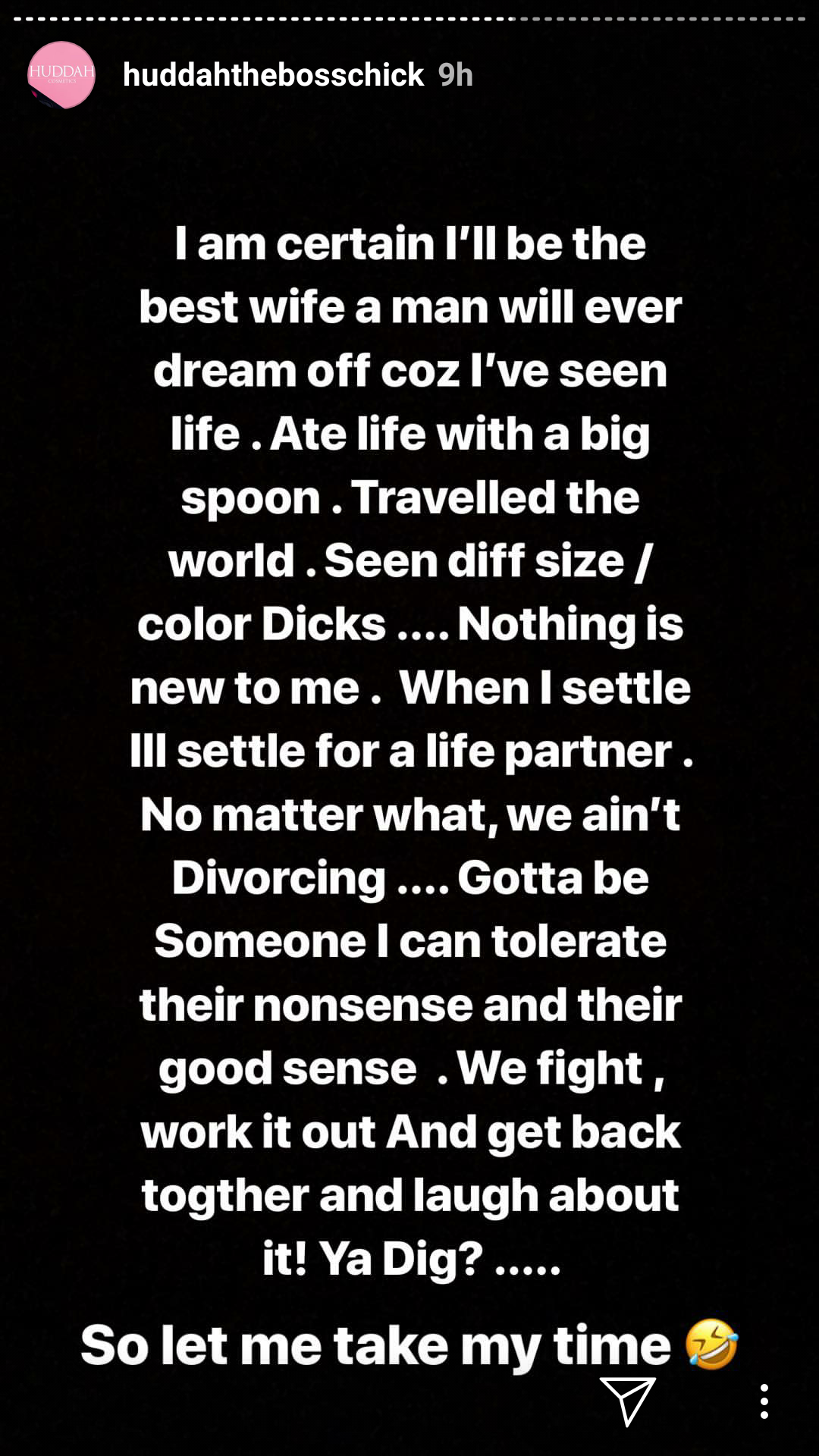Open the three-dot overflow menu
The width and height of the screenshot is (819, 1456).
(x=764, y=1401)
